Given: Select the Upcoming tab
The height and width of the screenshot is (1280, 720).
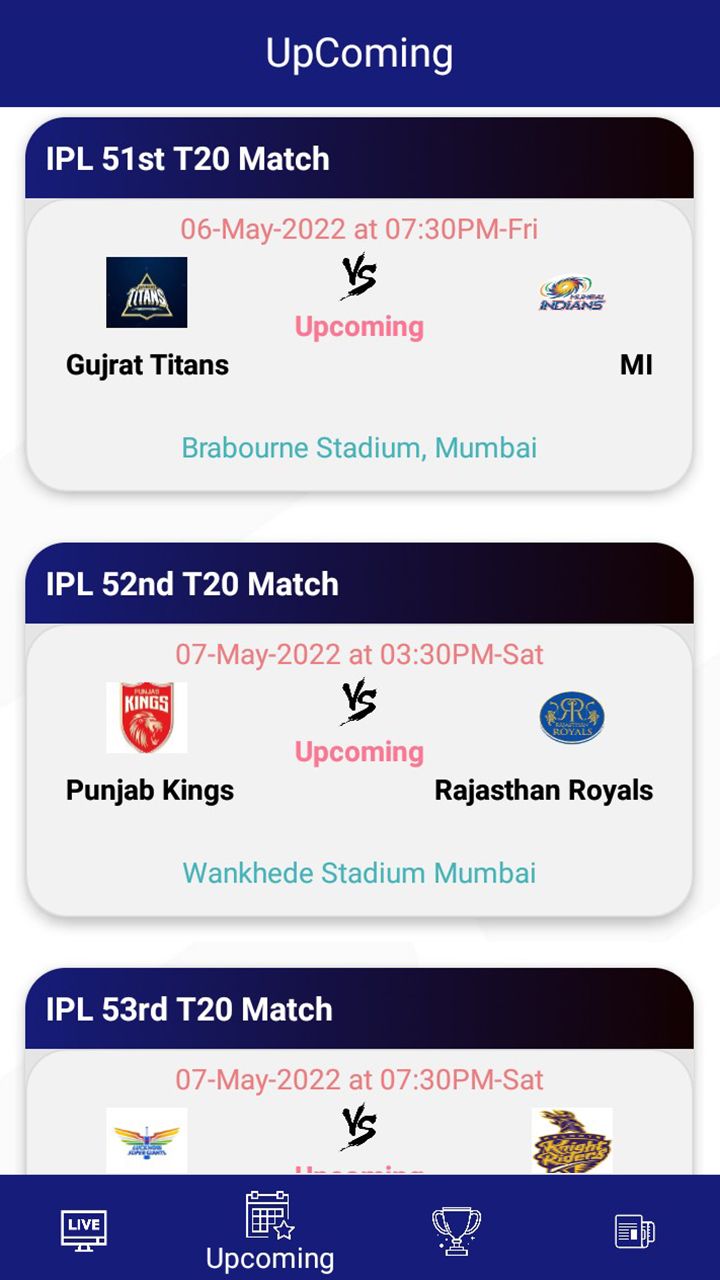Looking at the screenshot, I should click(269, 1230).
